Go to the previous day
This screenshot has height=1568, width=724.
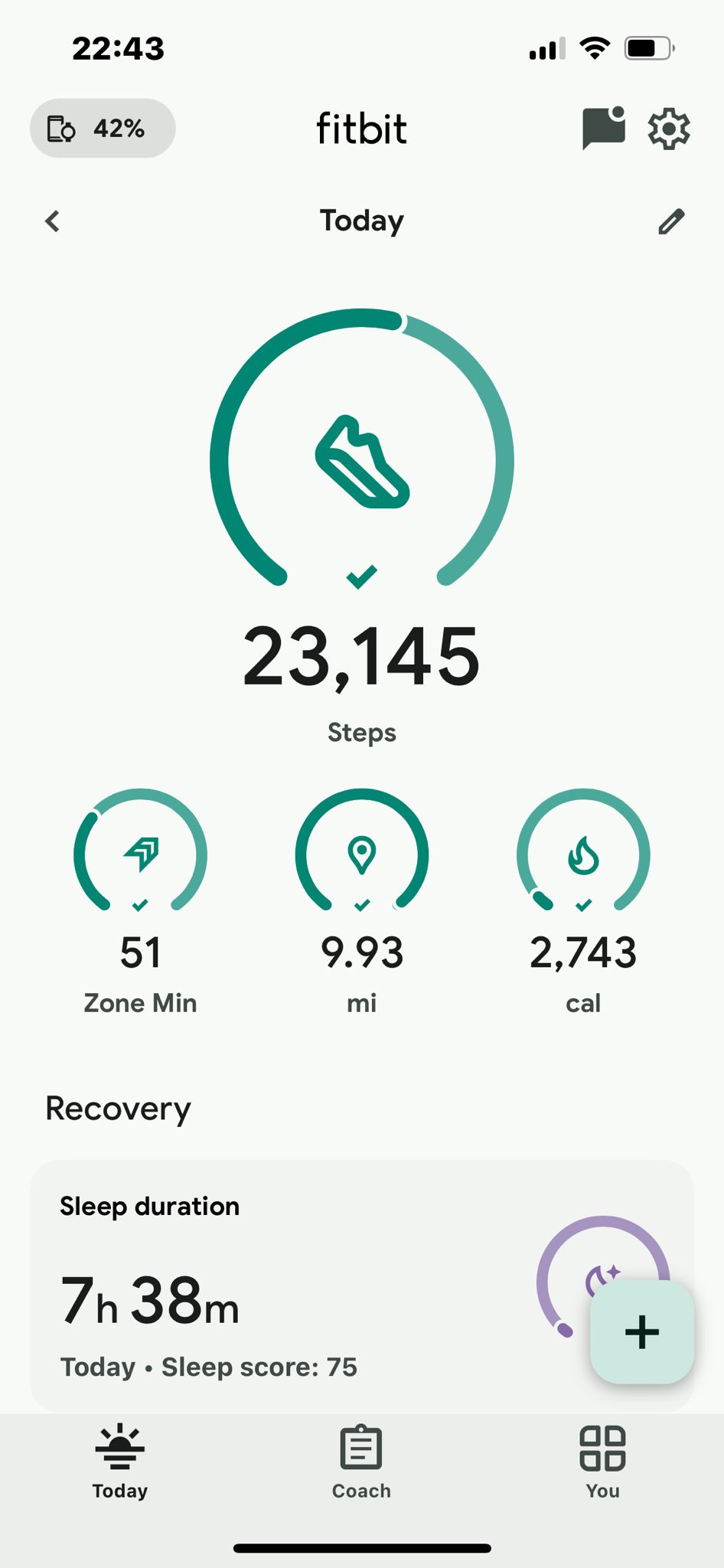[x=52, y=221]
